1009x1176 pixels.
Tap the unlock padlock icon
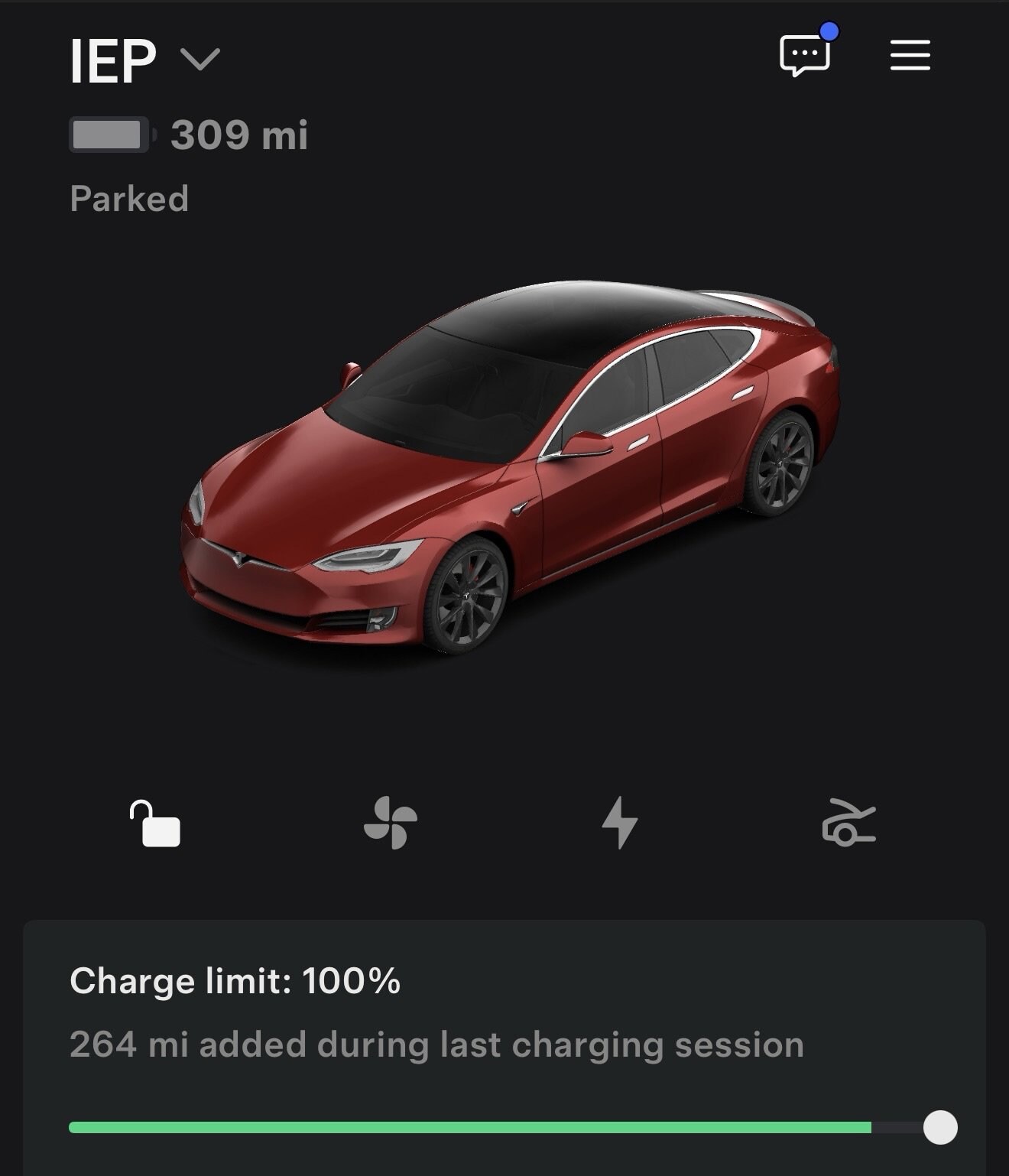(x=155, y=824)
